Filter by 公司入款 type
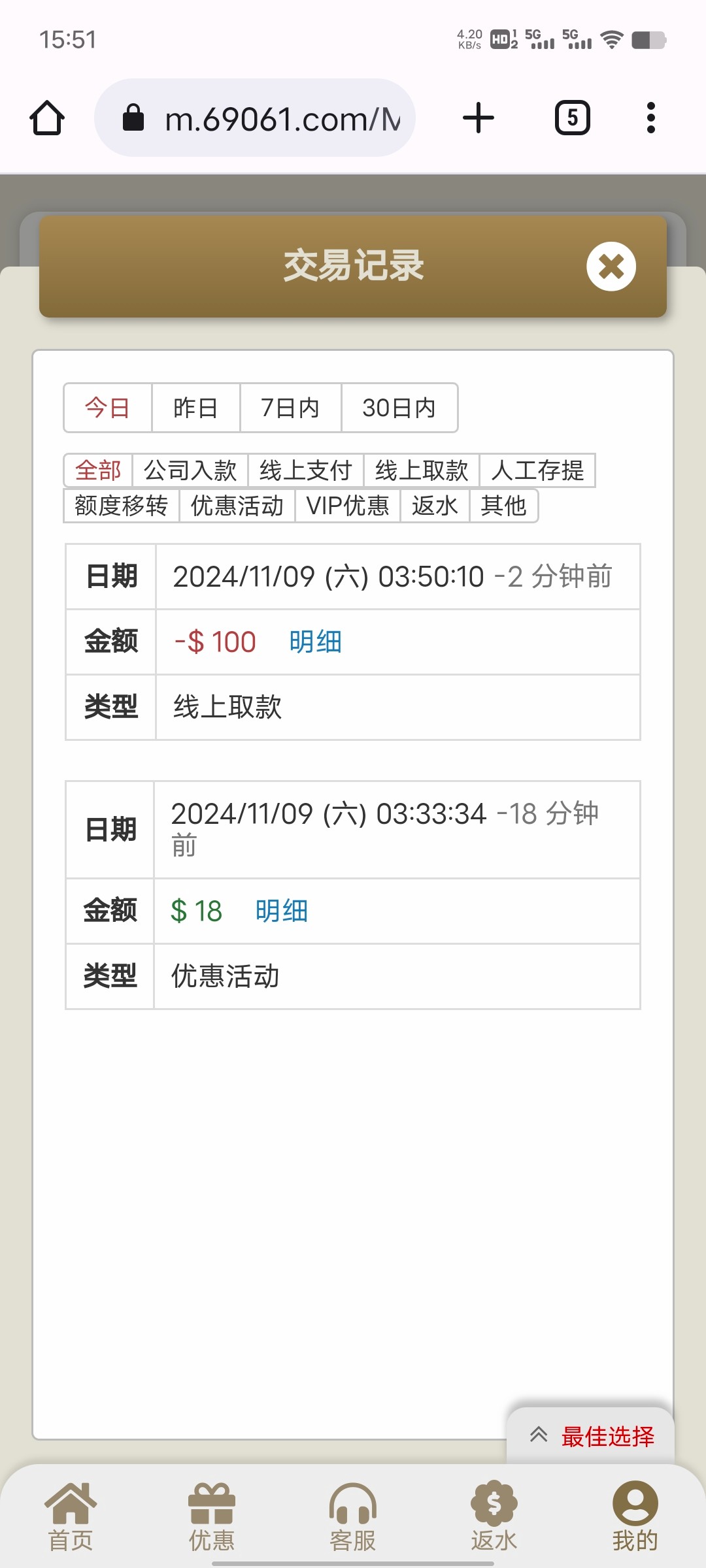The width and height of the screenshot is (706, 1568). [190, 470]
